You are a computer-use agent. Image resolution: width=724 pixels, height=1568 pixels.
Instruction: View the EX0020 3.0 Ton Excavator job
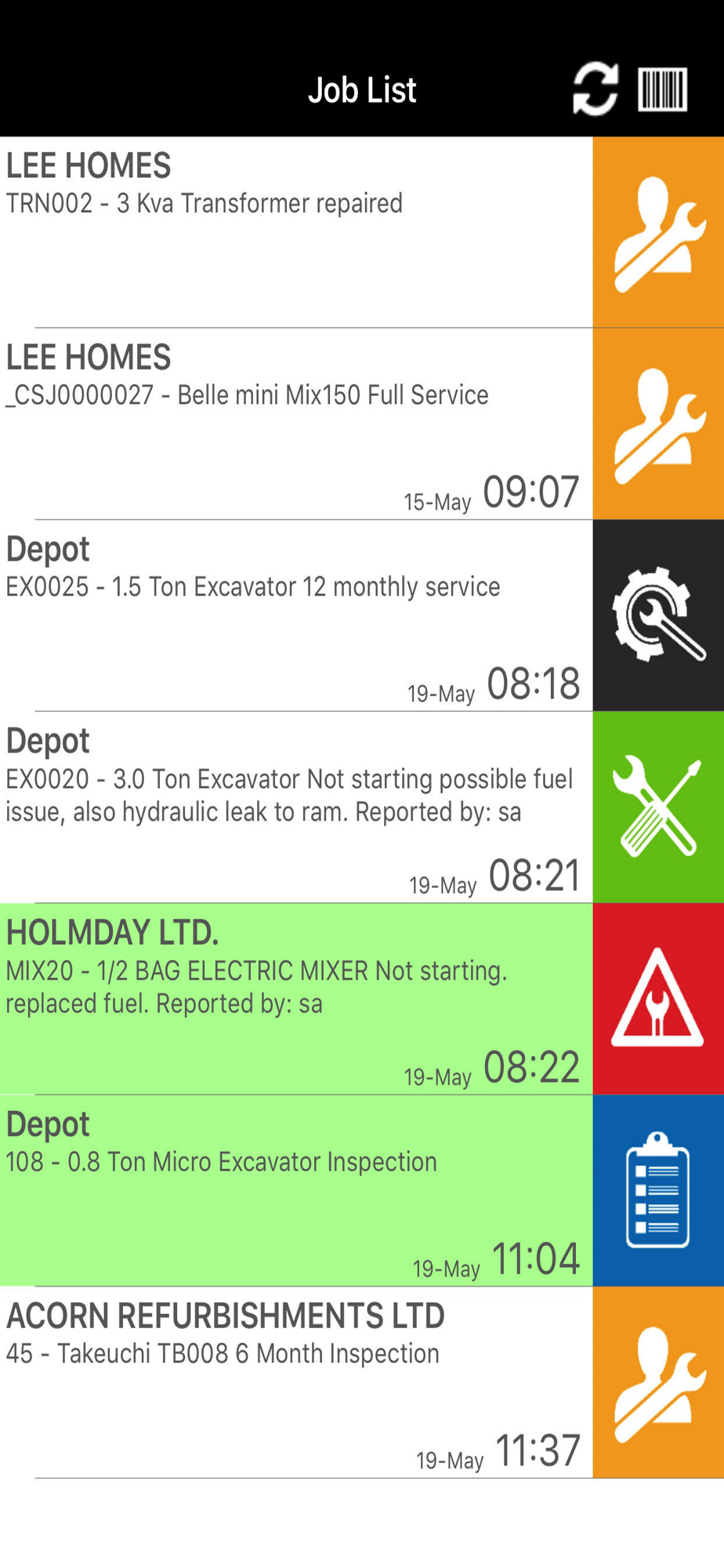click(x=296, y=807)
